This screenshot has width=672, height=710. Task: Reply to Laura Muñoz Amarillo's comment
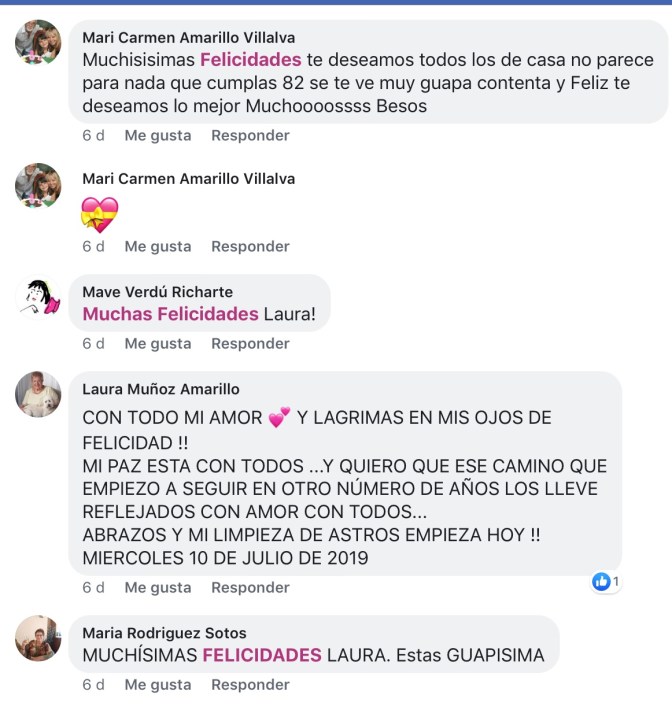coord(250,588)
